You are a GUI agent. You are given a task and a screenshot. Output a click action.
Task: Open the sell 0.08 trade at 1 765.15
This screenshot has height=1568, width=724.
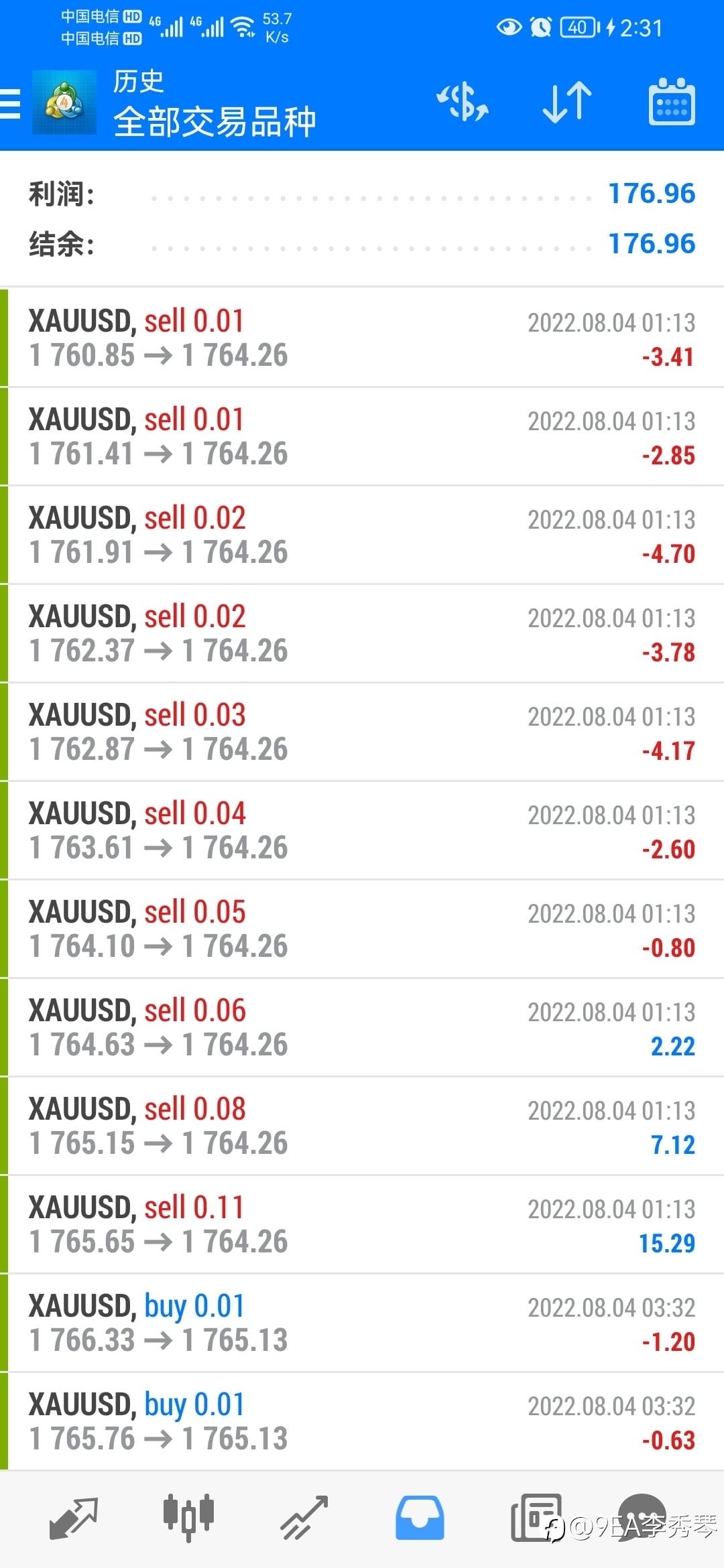coord(362,1126)
